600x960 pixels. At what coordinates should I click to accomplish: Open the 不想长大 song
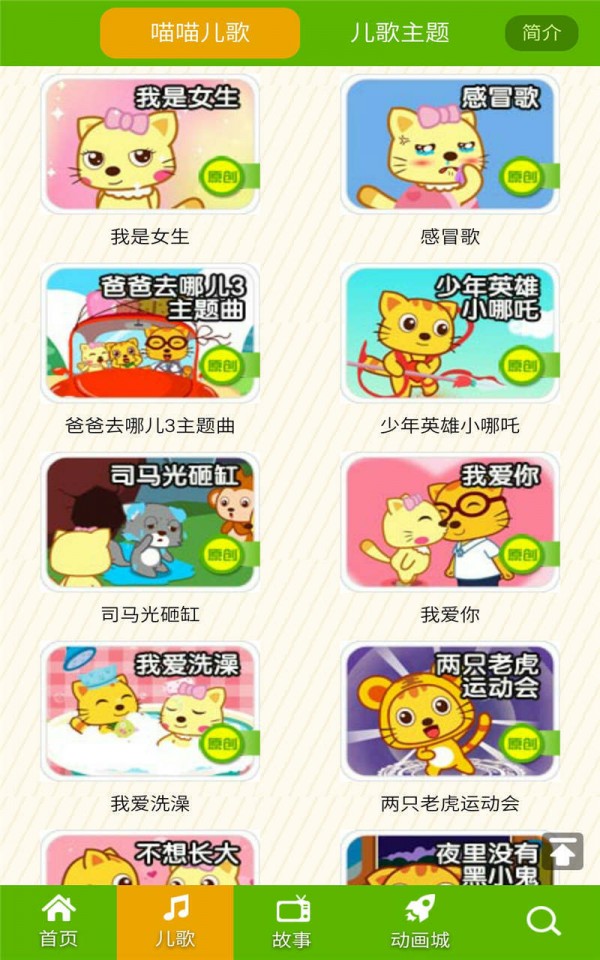(x=150, y=860)
